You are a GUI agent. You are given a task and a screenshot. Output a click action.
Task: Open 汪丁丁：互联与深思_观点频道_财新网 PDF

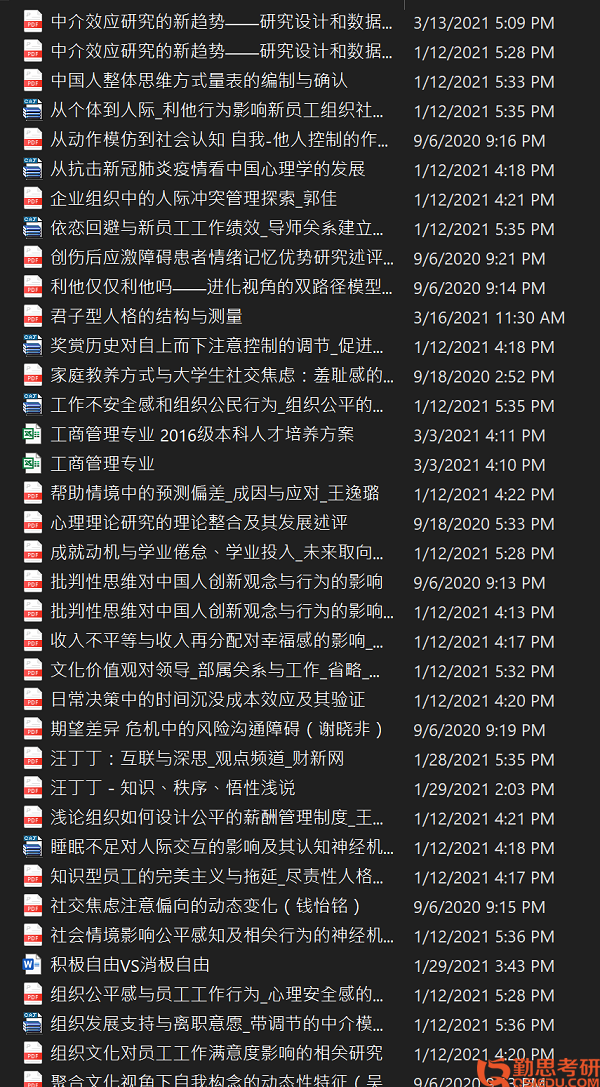pos(197,758)
